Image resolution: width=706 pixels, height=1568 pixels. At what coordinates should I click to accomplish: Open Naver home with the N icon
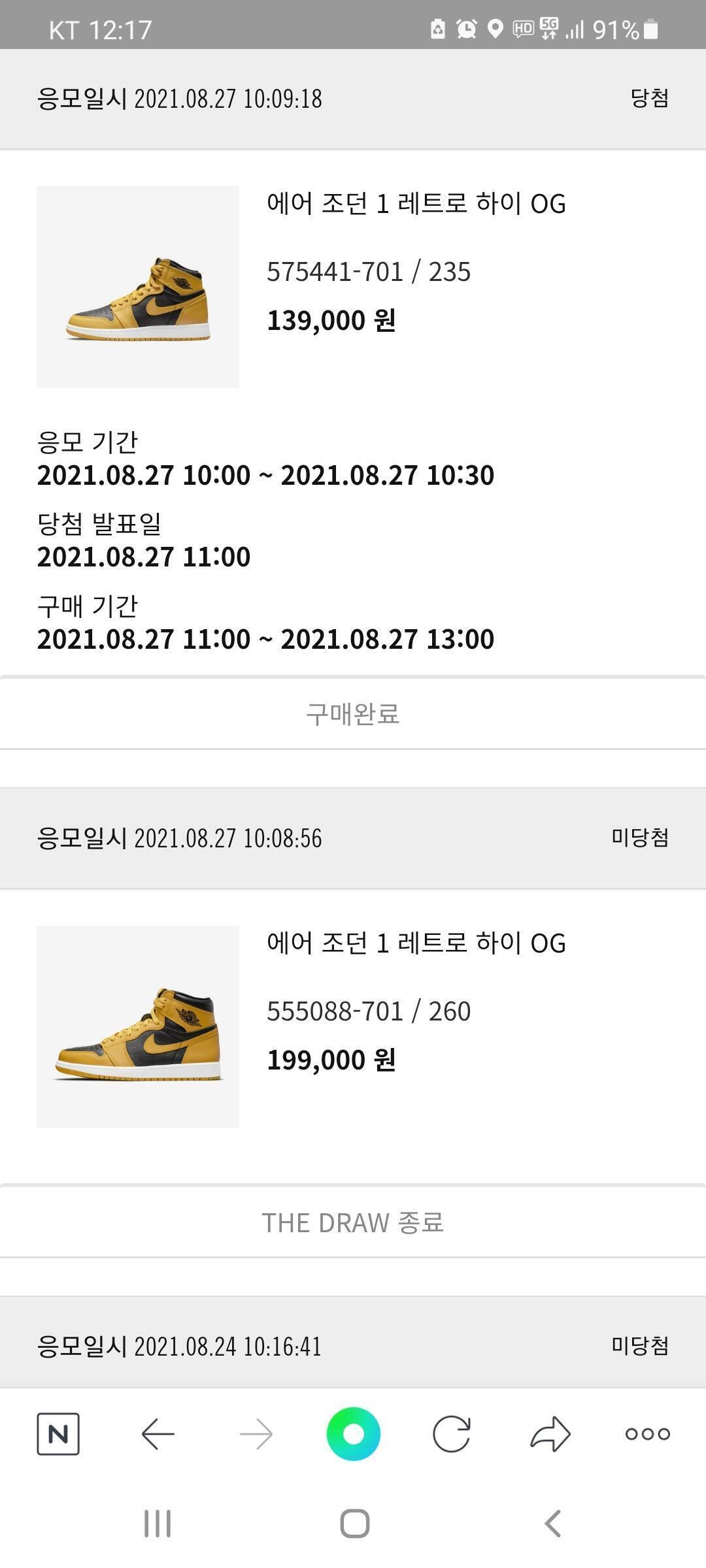(x=58, y=1434)
